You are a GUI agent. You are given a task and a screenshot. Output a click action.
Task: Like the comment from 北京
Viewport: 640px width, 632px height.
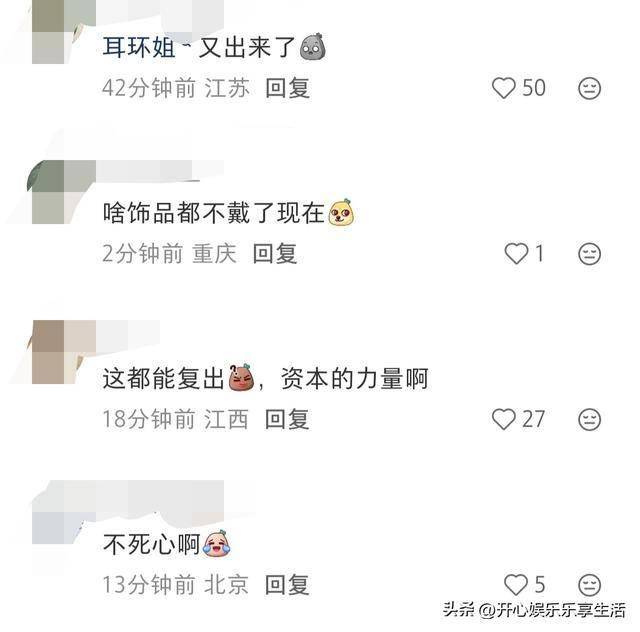[x=516, y=585]
